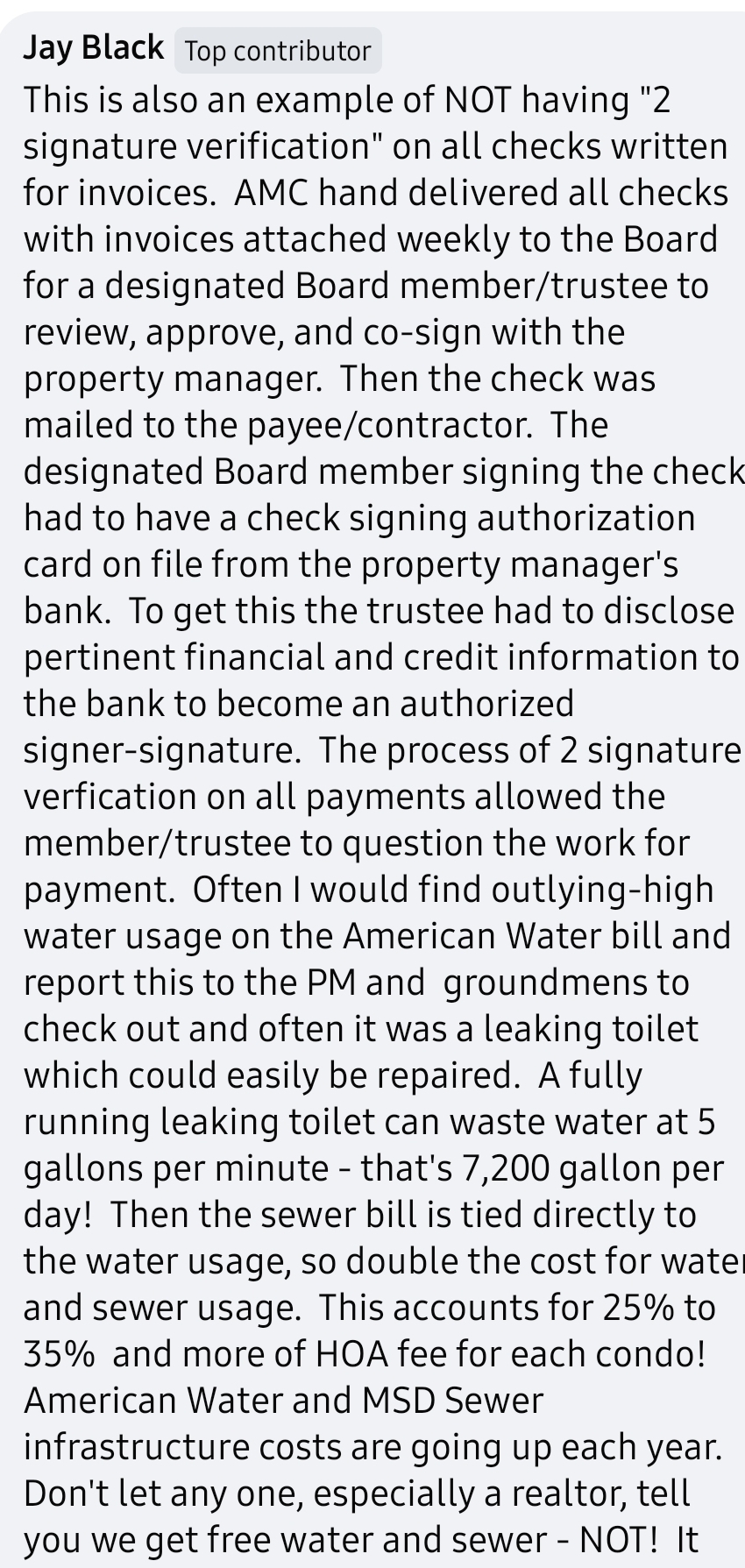The width and height of the screenshot is (745, 1568).
Task: Open Jay Black's profile
Action: (94, 48)
